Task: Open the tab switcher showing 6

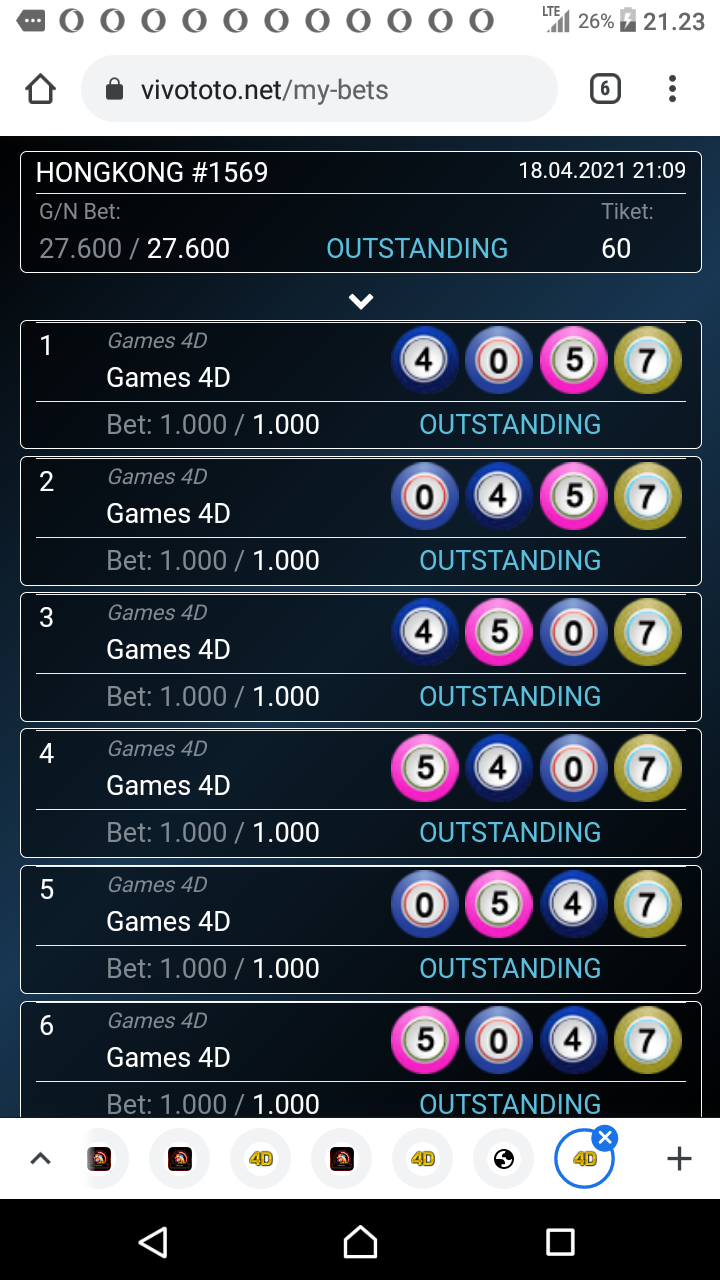Action: point(604,90)
